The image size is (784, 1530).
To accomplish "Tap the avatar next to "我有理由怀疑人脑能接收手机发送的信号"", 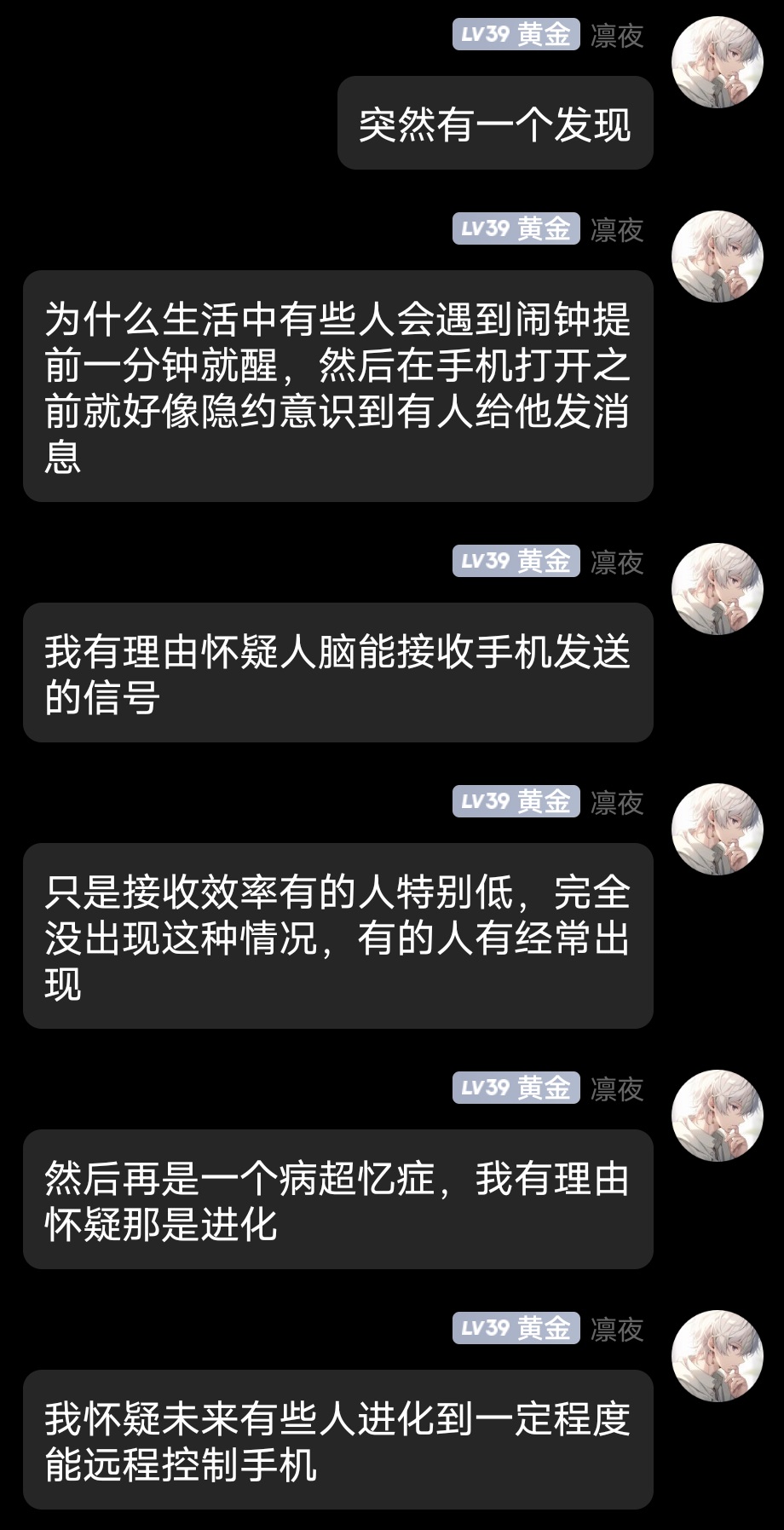I will tap(717, 589).
